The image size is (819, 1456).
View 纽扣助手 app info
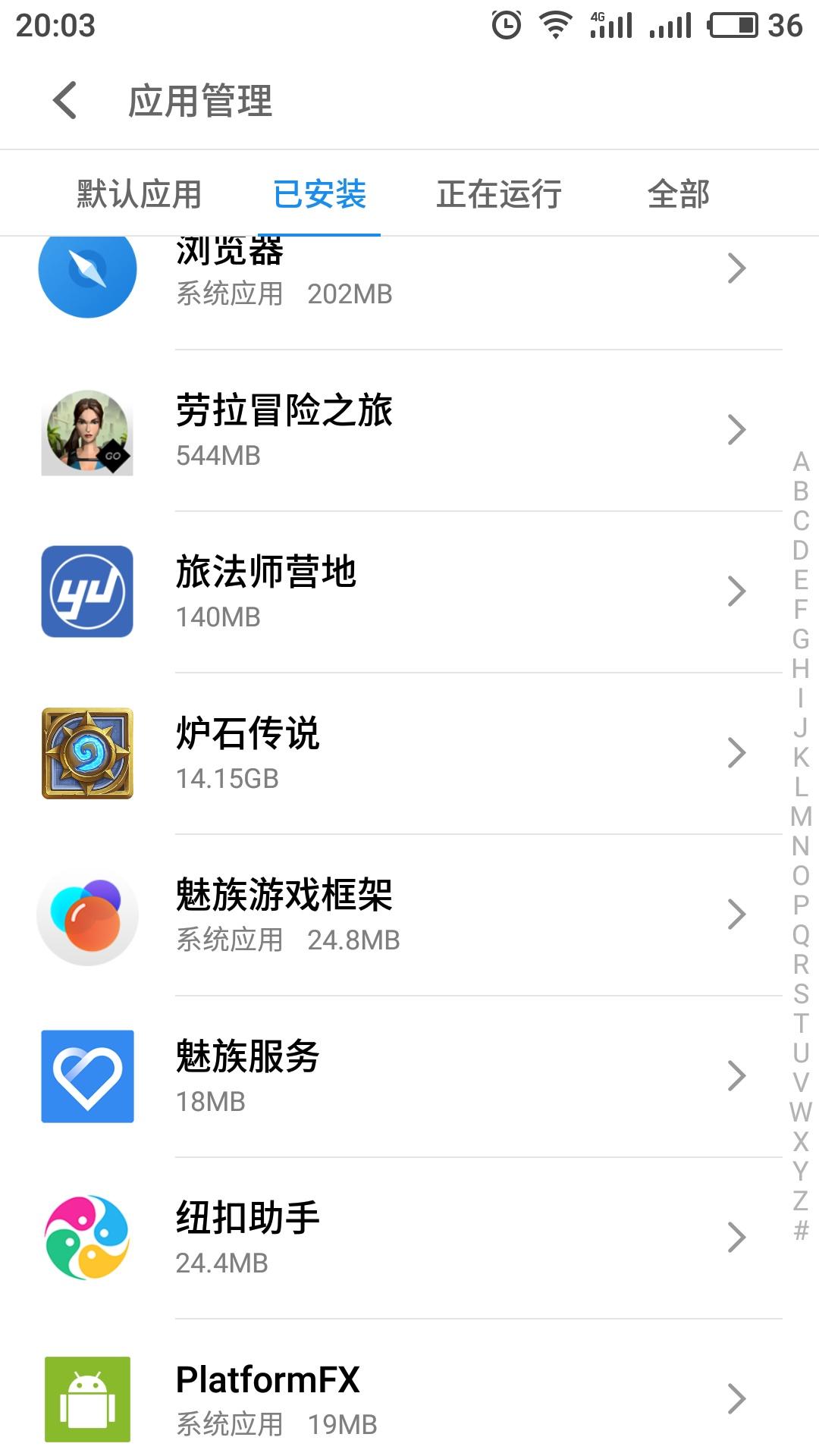(409, 1238)
